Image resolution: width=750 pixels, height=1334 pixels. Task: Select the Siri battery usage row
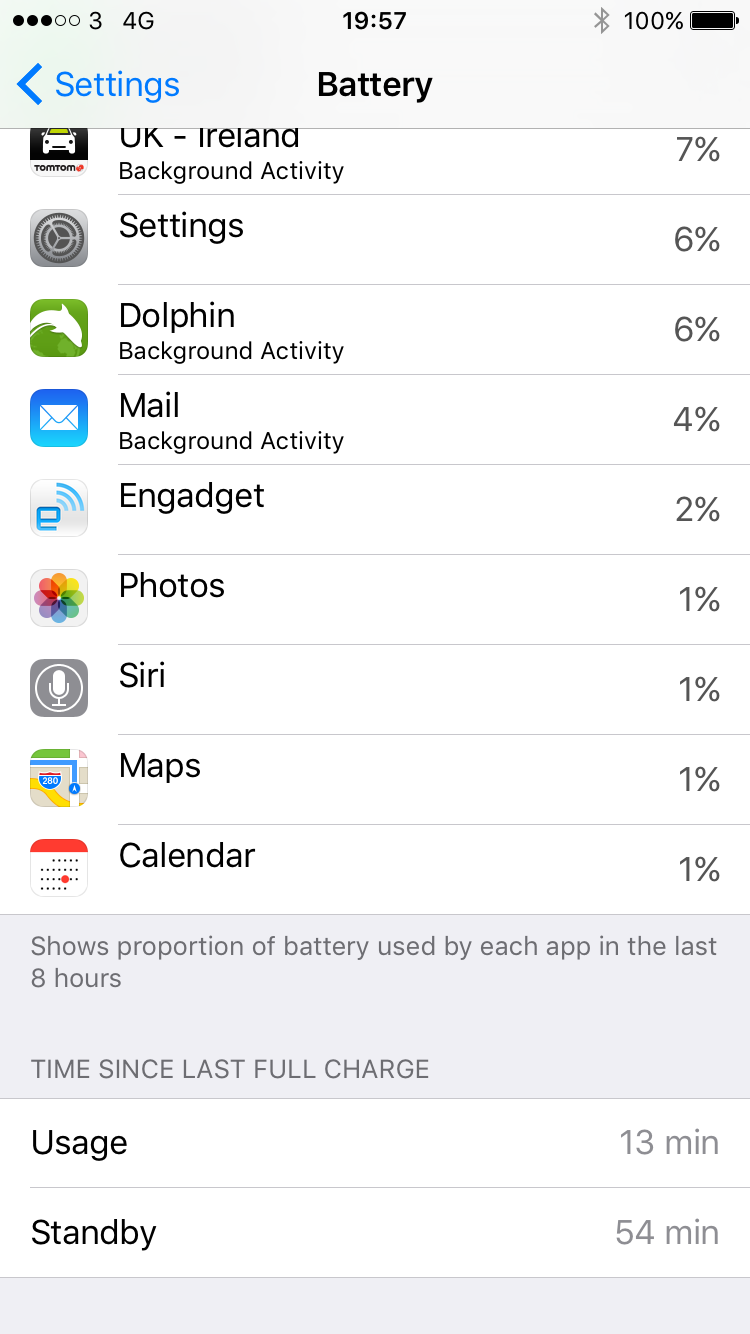click(375, 690)
